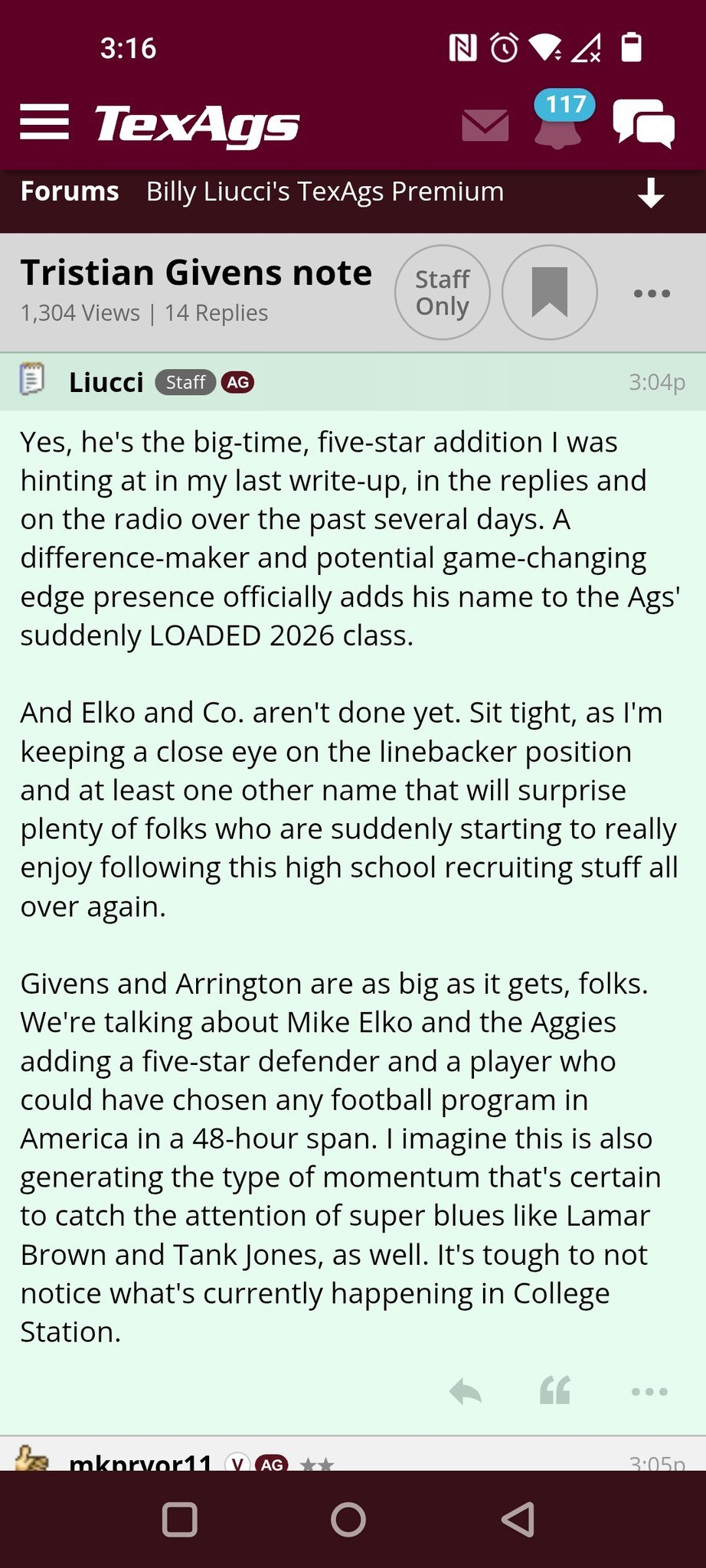View mkpryor11's profile
This screenshot has width=706, height=1568.
pos(140,1461)
